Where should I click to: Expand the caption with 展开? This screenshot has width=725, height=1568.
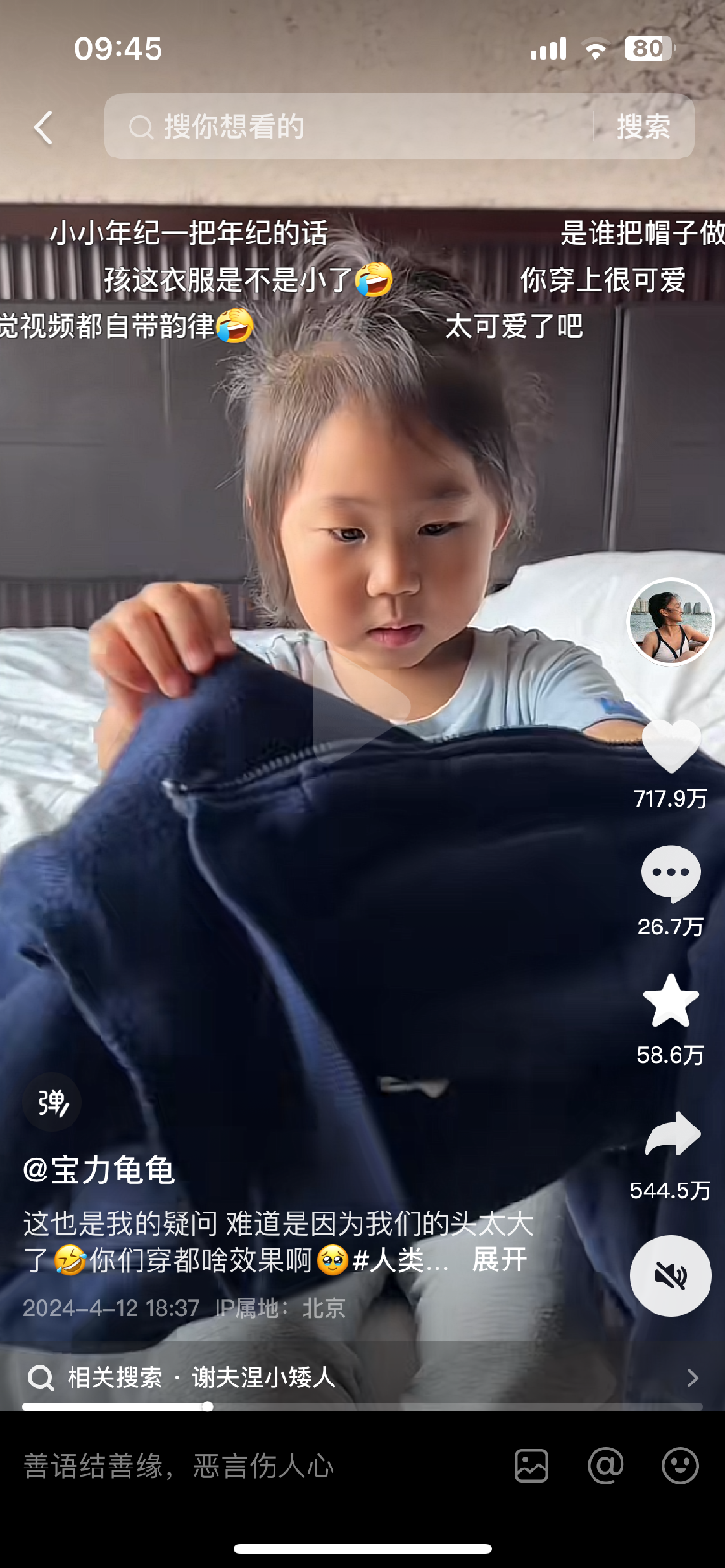(499, 1260)
